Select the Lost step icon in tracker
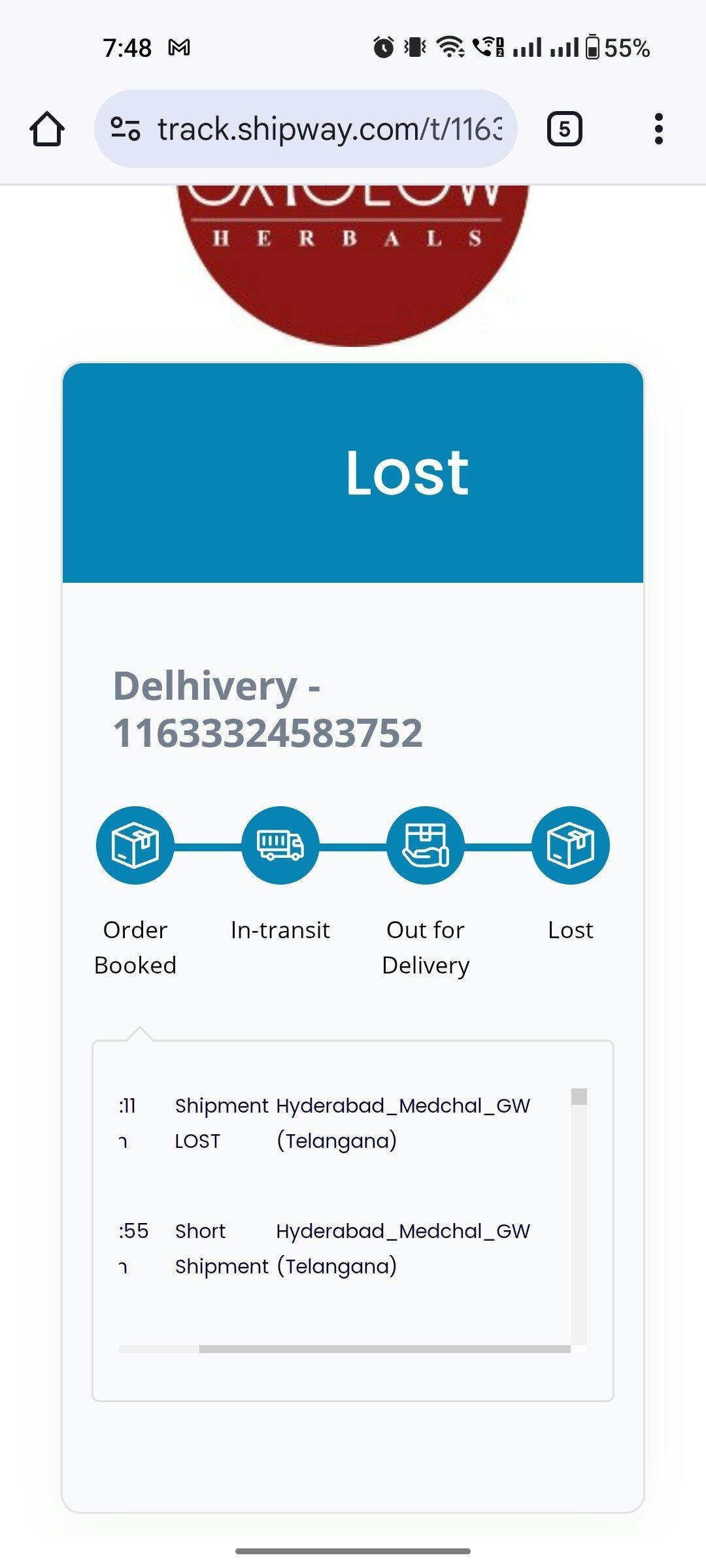The height and width of the screenshot is (1568, 706). 571,845
